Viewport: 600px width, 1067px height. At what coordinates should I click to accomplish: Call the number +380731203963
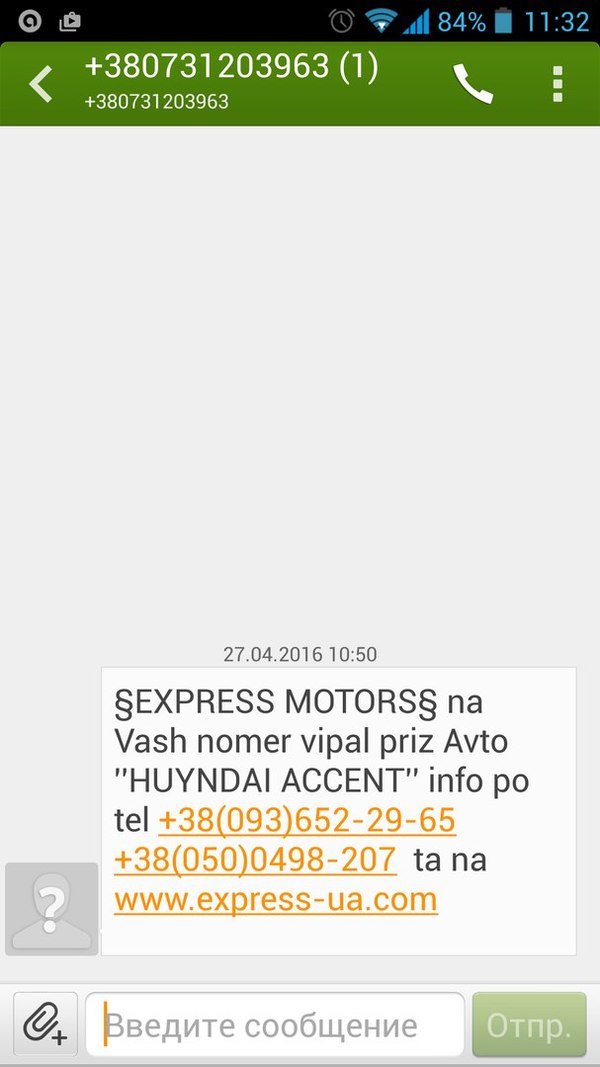(x=473, y=84)
